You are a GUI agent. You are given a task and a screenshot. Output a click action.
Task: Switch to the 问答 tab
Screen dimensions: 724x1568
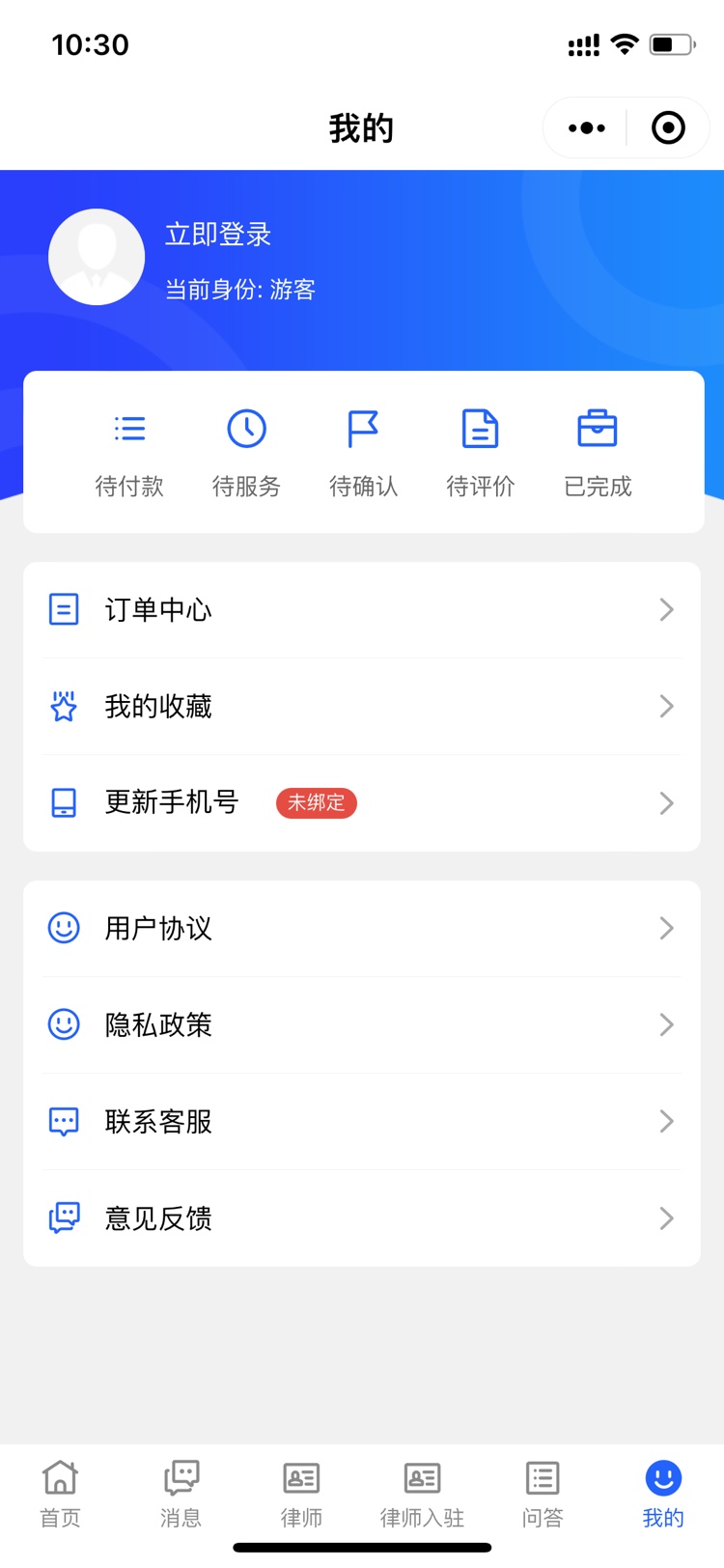543,1494
